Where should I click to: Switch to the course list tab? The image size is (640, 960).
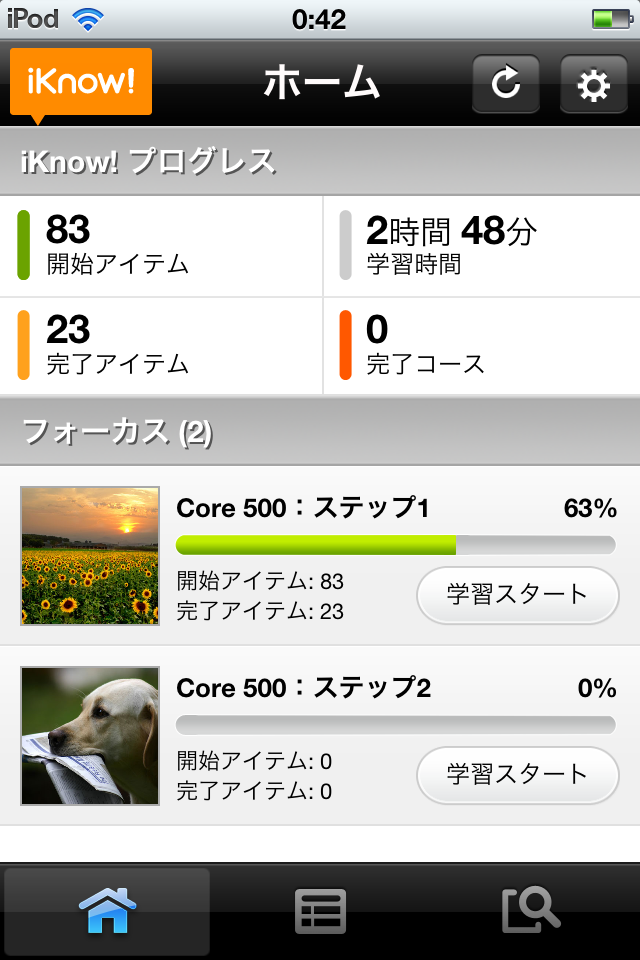coord(320,911)
